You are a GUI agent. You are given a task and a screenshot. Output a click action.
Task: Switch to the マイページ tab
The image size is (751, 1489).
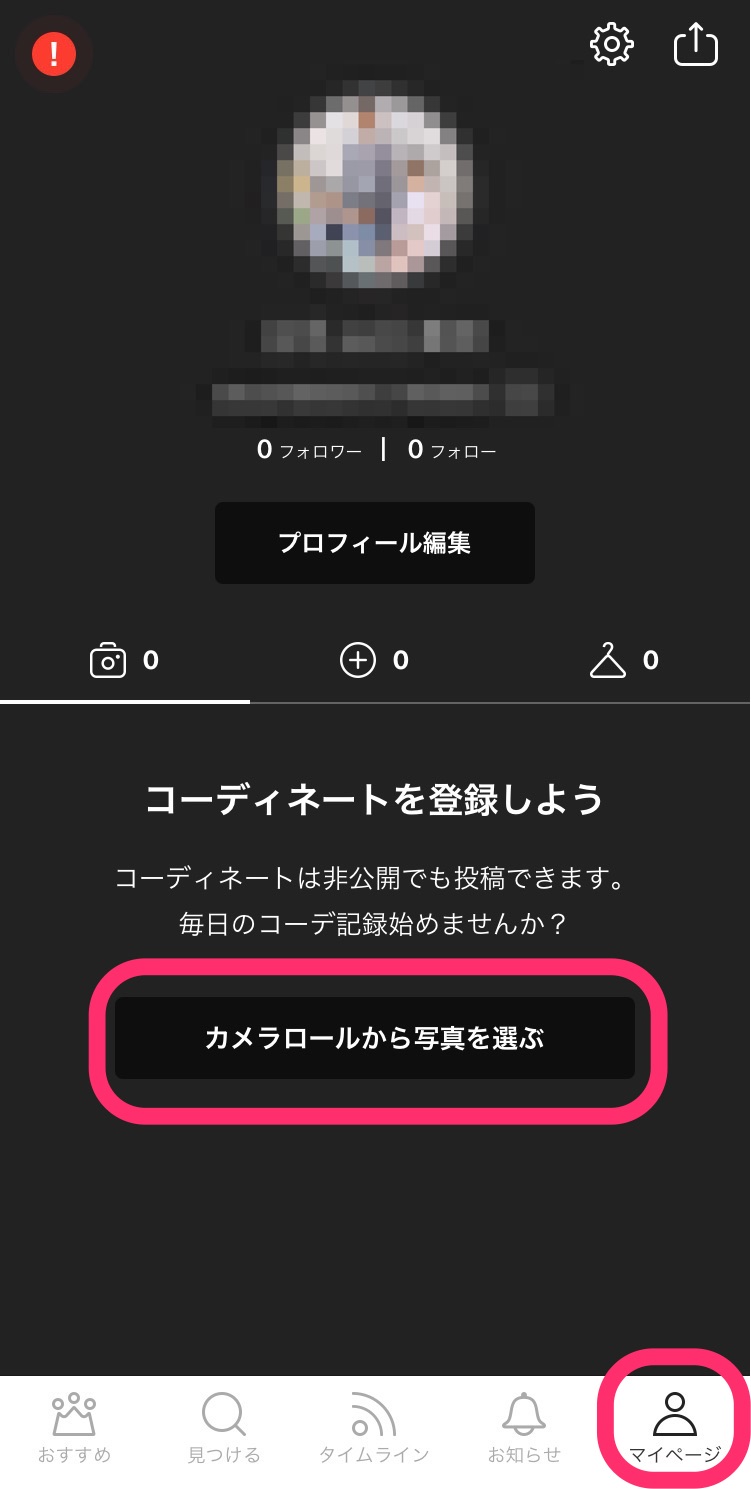point(675,1428)
